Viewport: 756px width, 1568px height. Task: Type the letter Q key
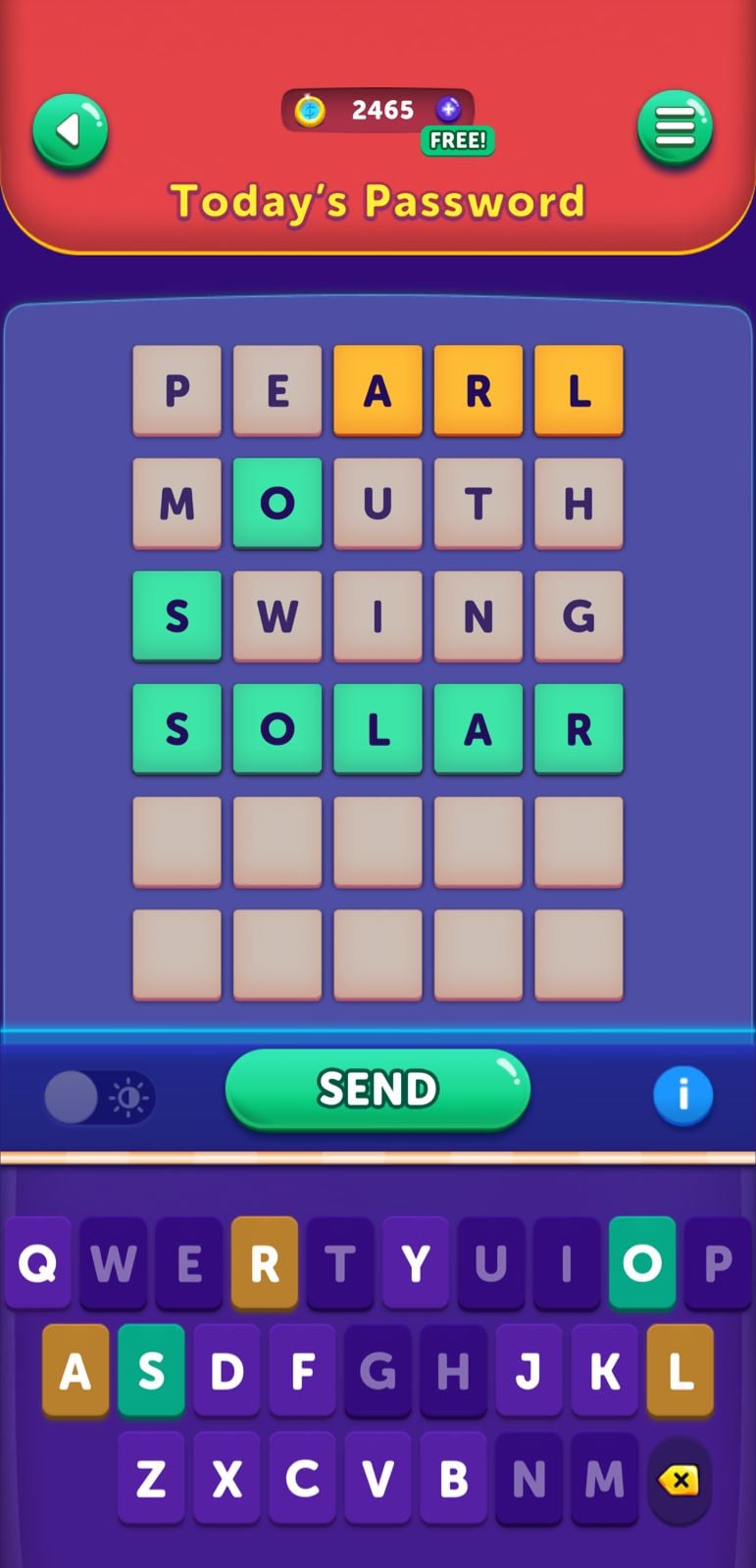pos(38,1263)
